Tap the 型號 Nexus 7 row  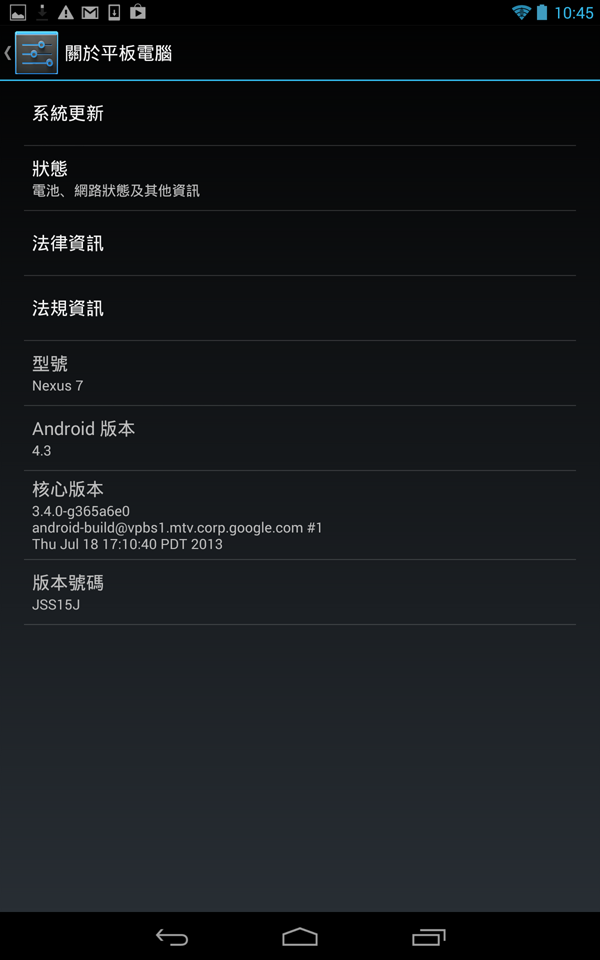click(300, 373)
